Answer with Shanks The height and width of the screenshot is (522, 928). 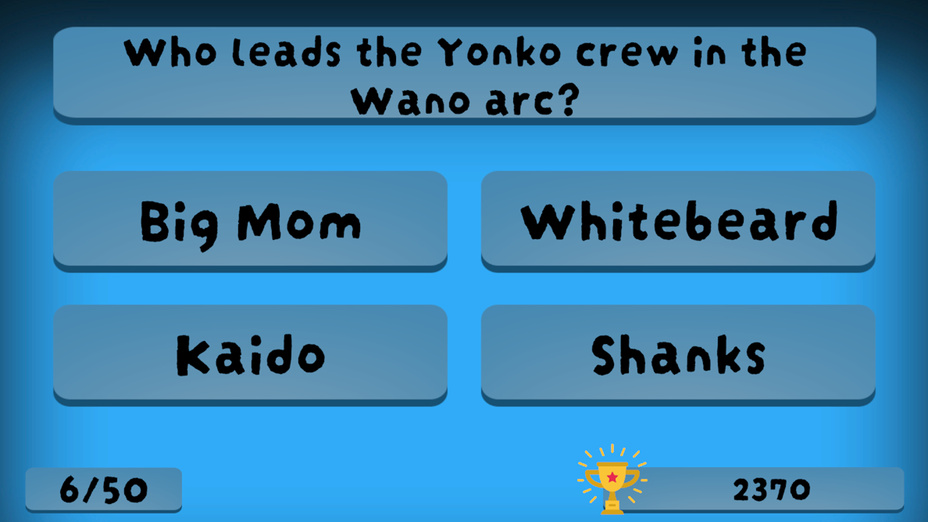click(678, 354)
